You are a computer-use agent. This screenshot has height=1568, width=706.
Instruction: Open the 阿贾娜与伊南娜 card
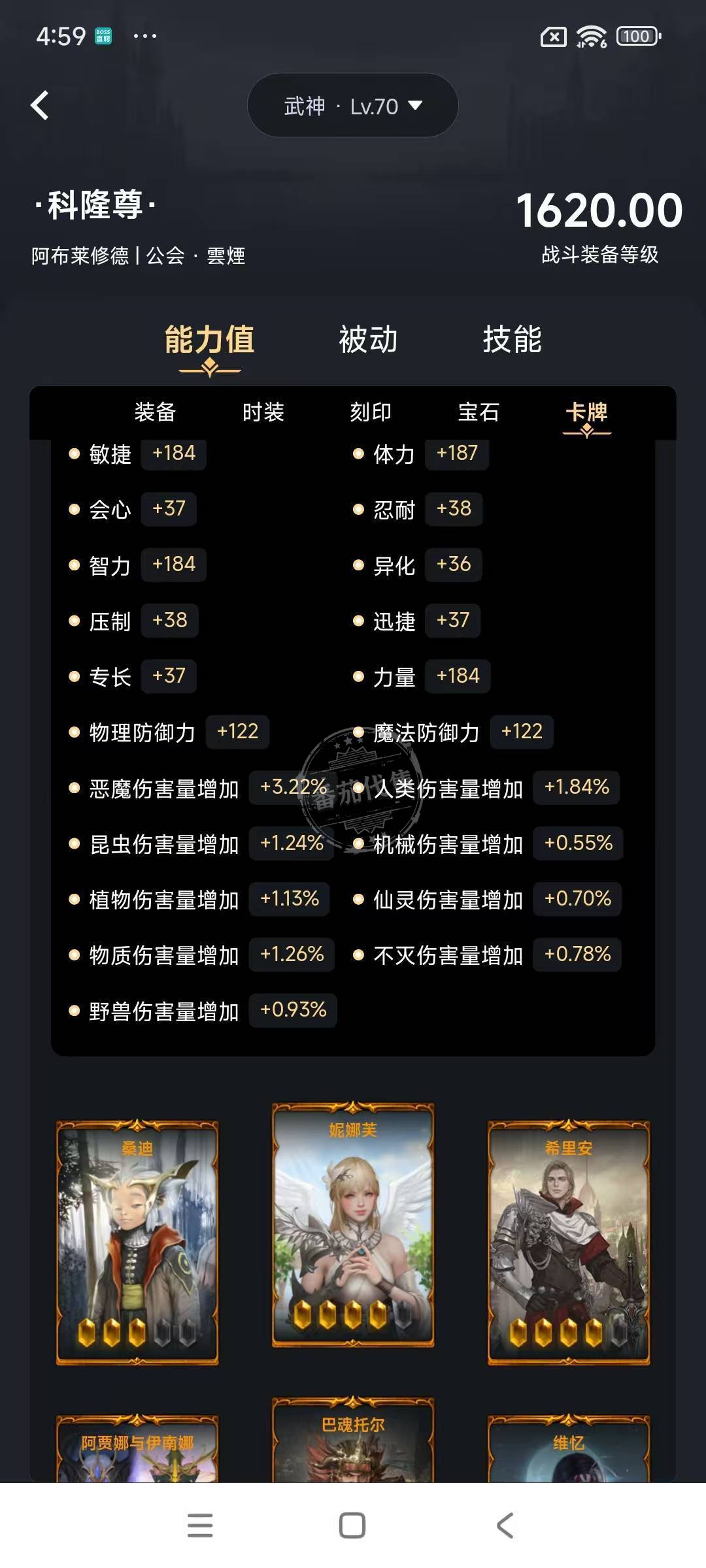pyautogui.click(x=137, y=1452)
